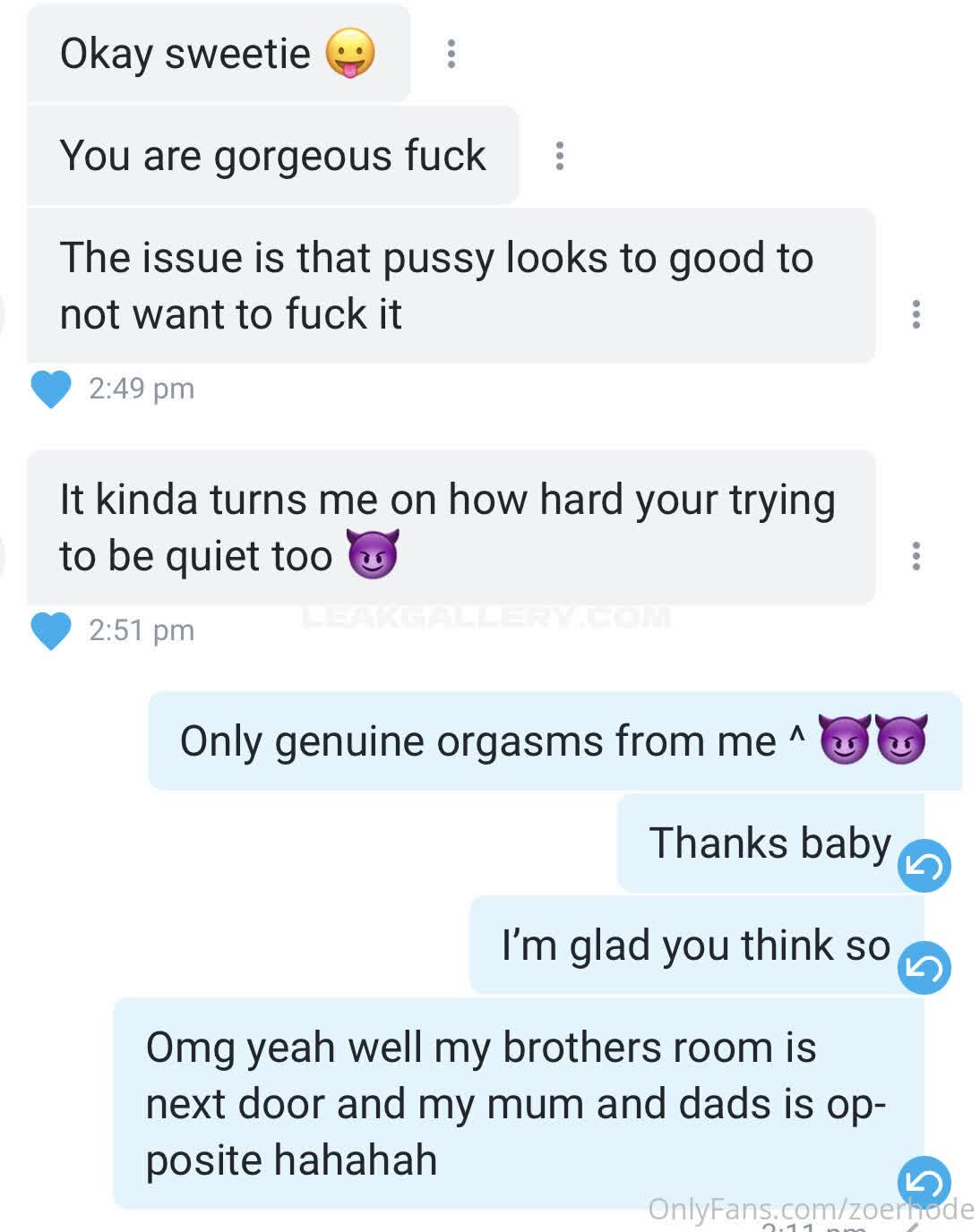
Task: Open options menu for "Okay sweetie" message
Action: 451,54
